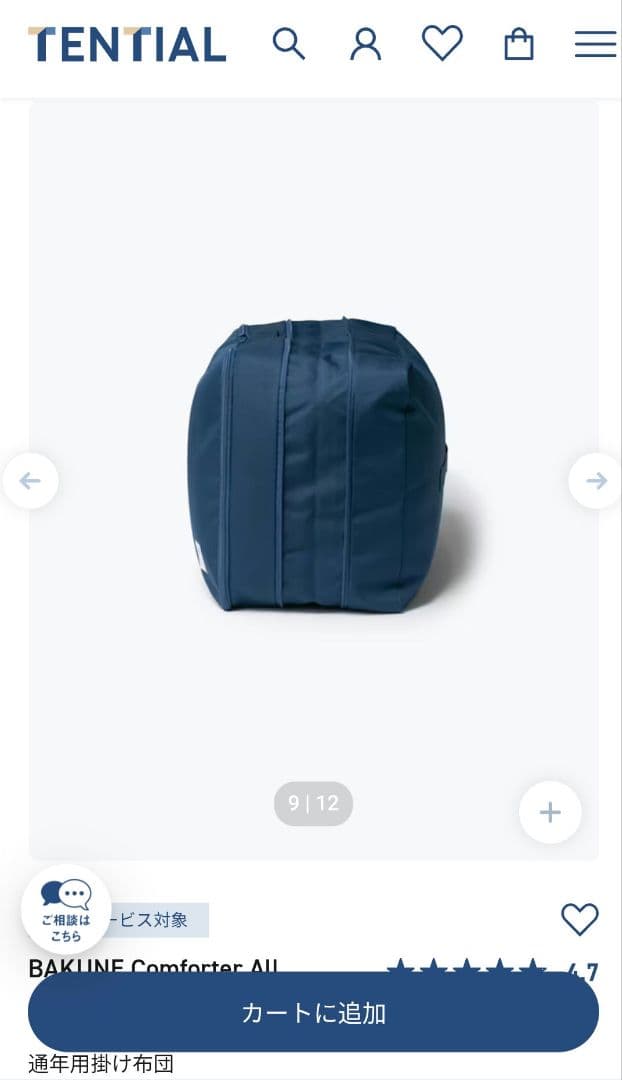Add BAKUNE Comforter to wishlist
Image resolution: width=622 pixels, height=1080 pixels.
[x=579, y=919]
